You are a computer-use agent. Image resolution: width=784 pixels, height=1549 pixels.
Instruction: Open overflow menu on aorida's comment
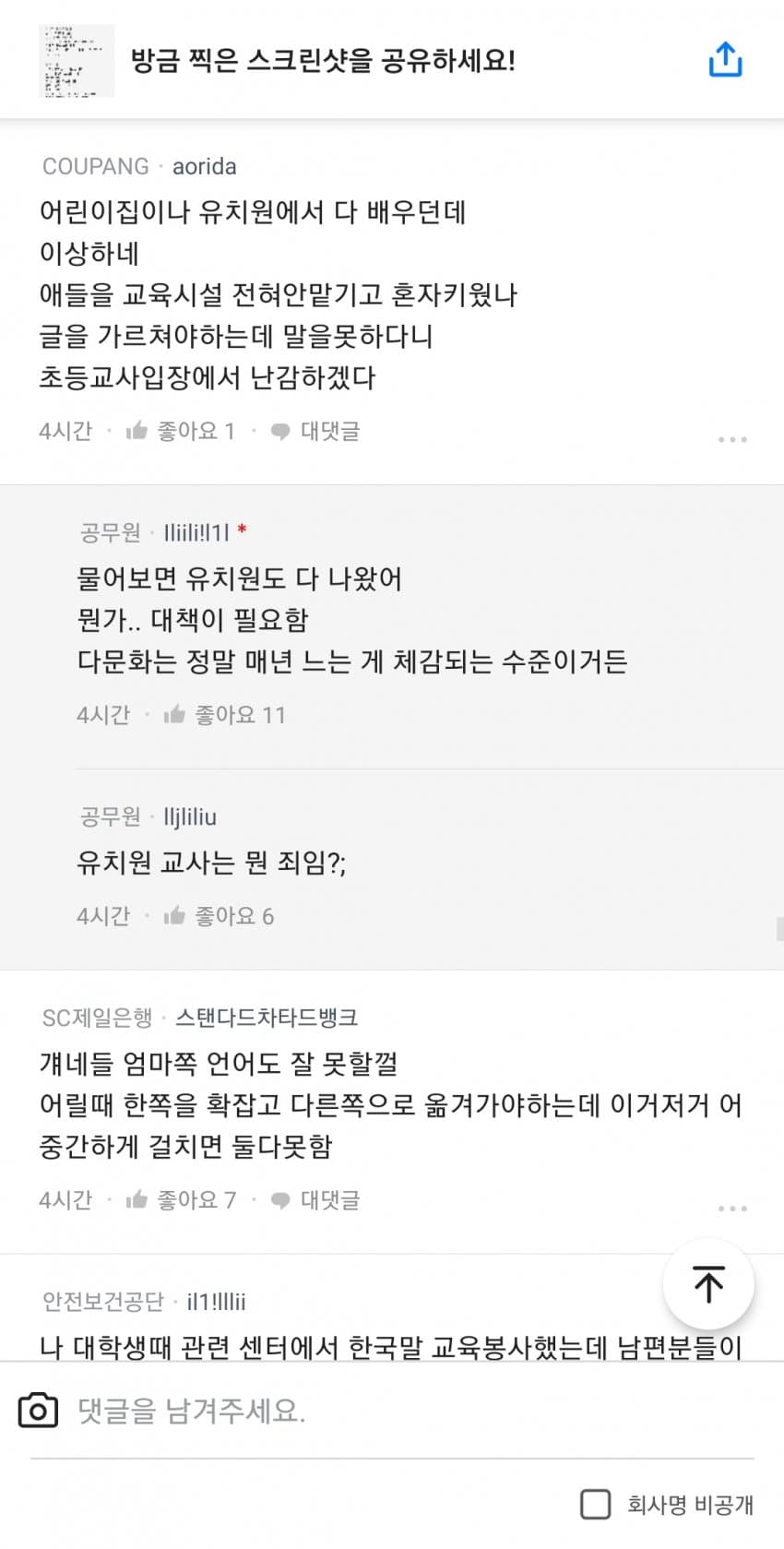click(x=732, y=439)
